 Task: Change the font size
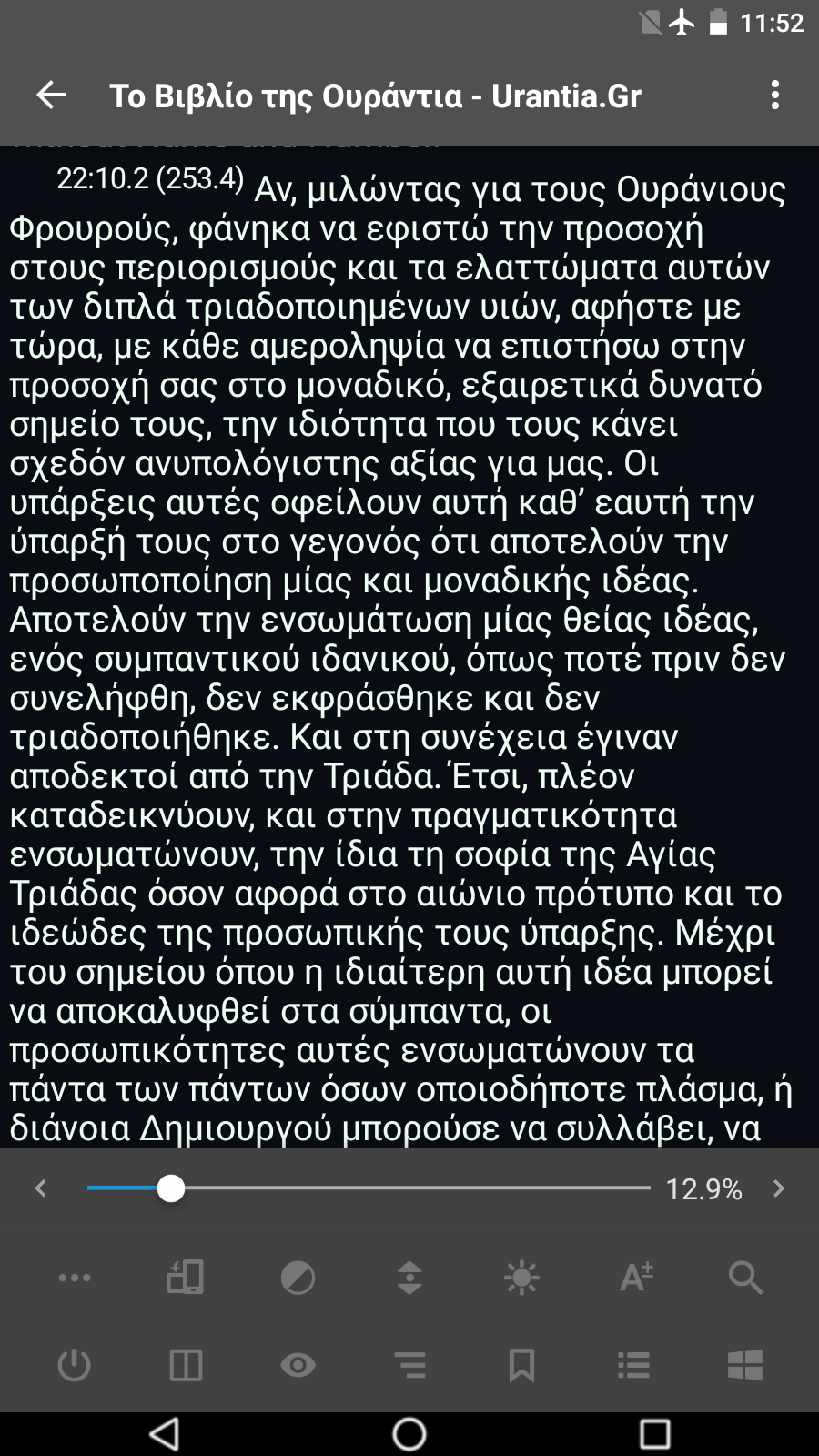(x=635, y=1278)
